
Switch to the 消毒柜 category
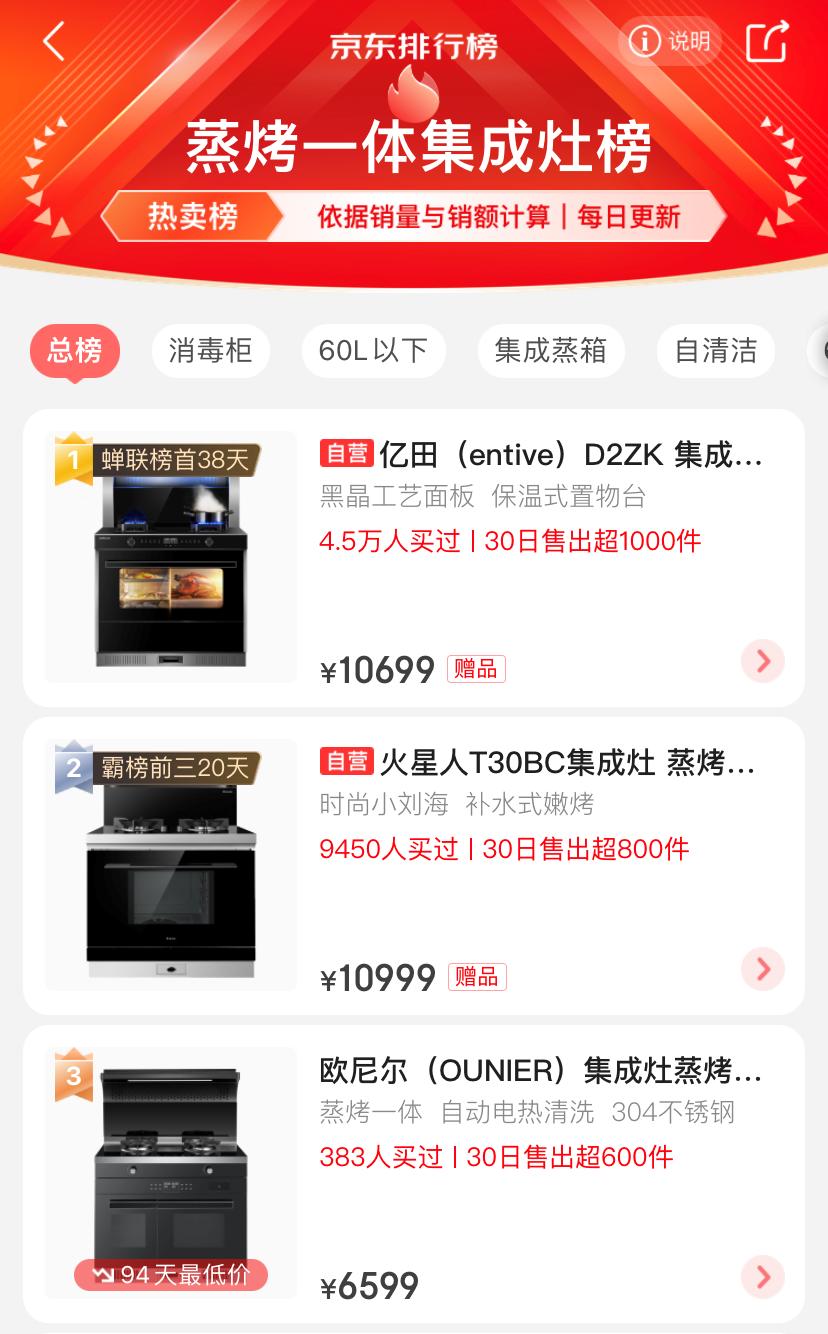coord(210,351)
